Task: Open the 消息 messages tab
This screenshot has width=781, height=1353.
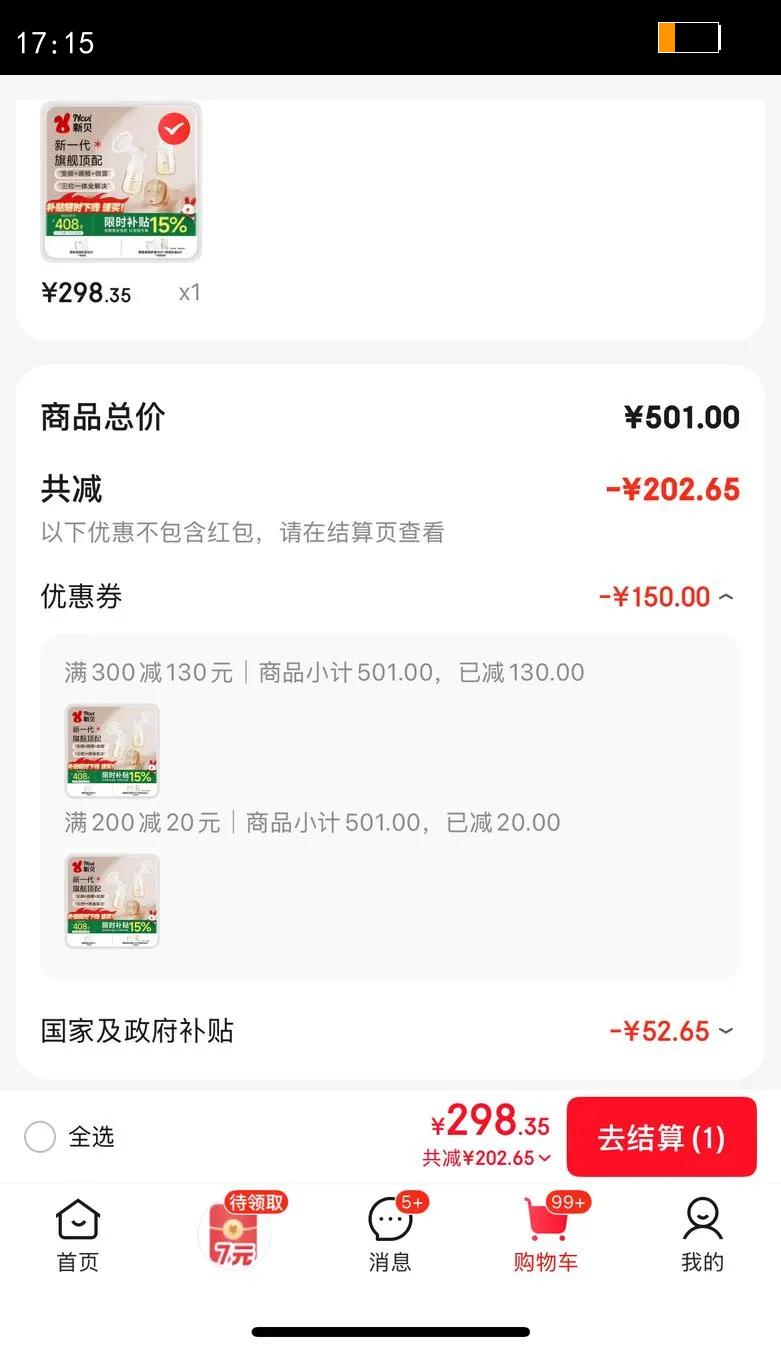Action: [x=390, y=1234]
